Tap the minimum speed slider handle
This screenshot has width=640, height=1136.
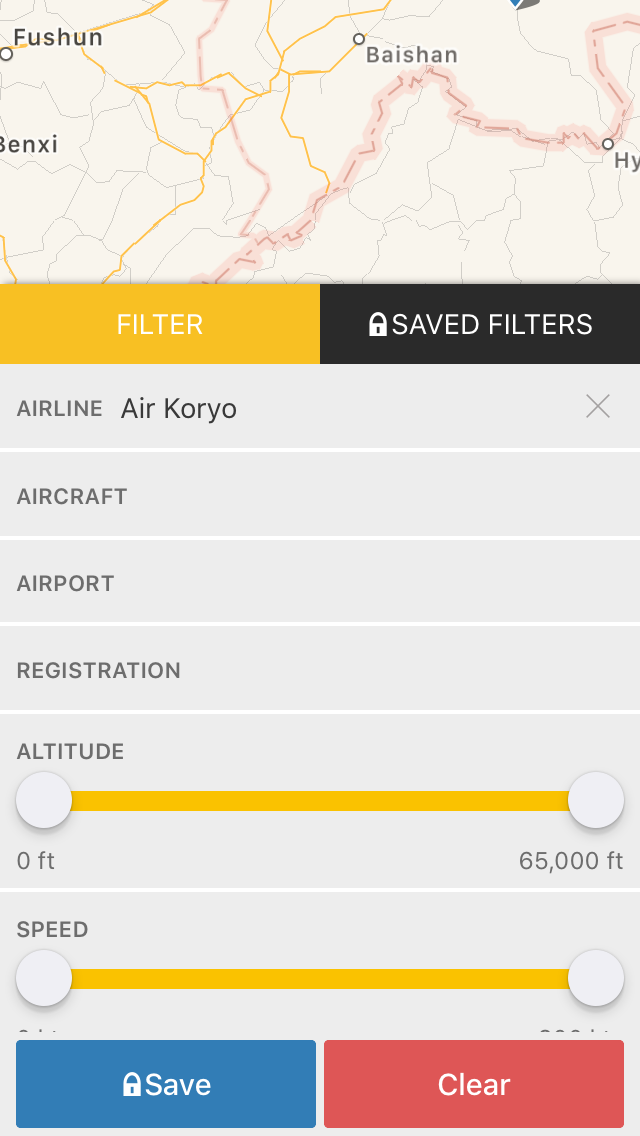pyautogui.click(x=44, y=978)
